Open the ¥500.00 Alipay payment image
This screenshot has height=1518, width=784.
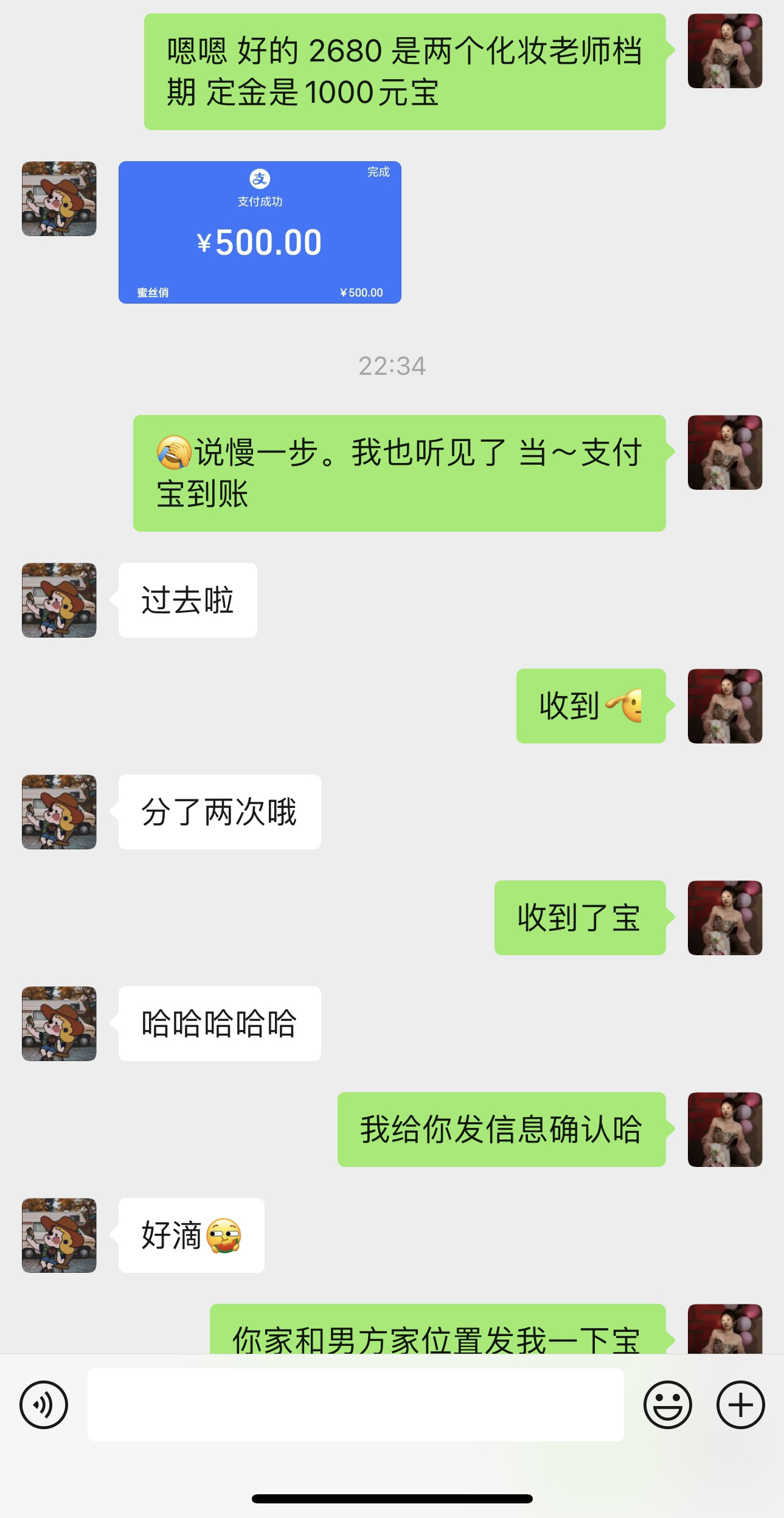[260, 232]
